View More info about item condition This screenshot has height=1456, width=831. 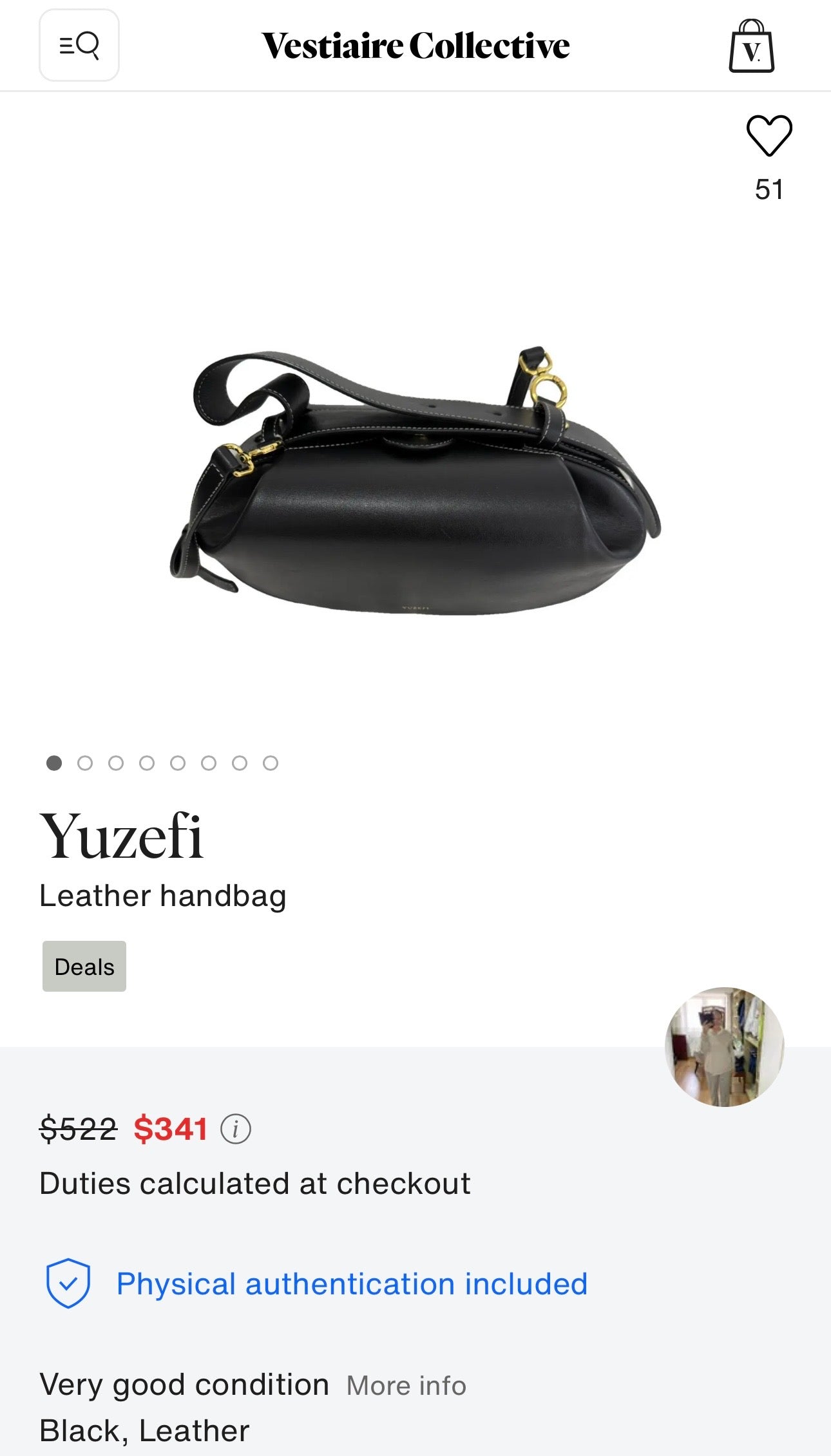406,1386
